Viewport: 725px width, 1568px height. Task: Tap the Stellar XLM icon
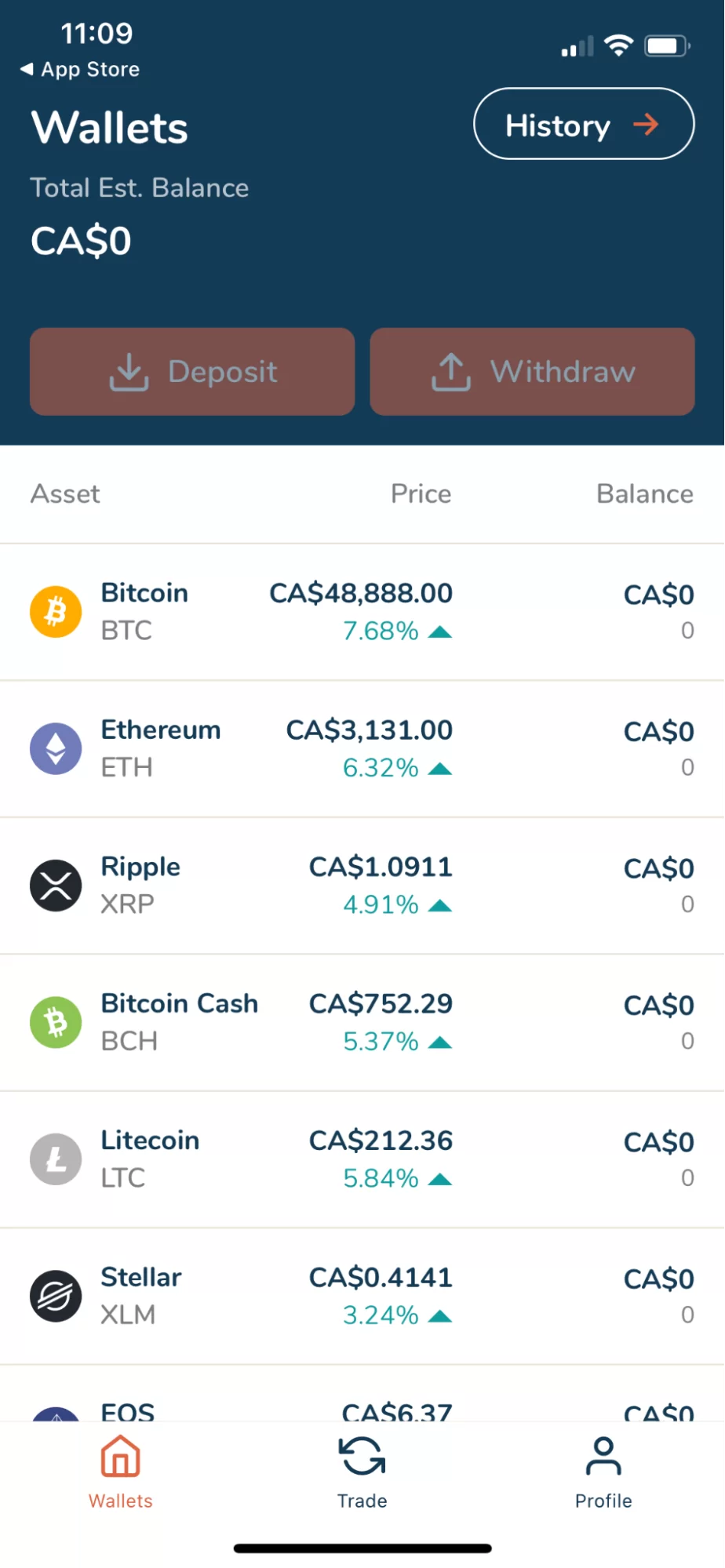coord(55,1296)
